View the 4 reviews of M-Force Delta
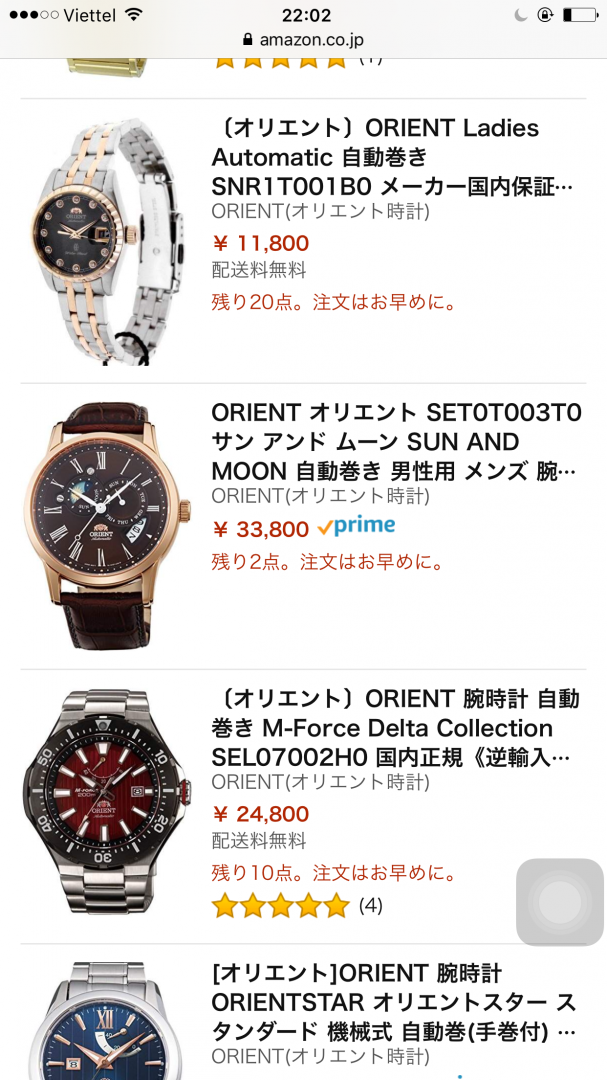This screenshot has height=1080, width=607. [370, 906]
